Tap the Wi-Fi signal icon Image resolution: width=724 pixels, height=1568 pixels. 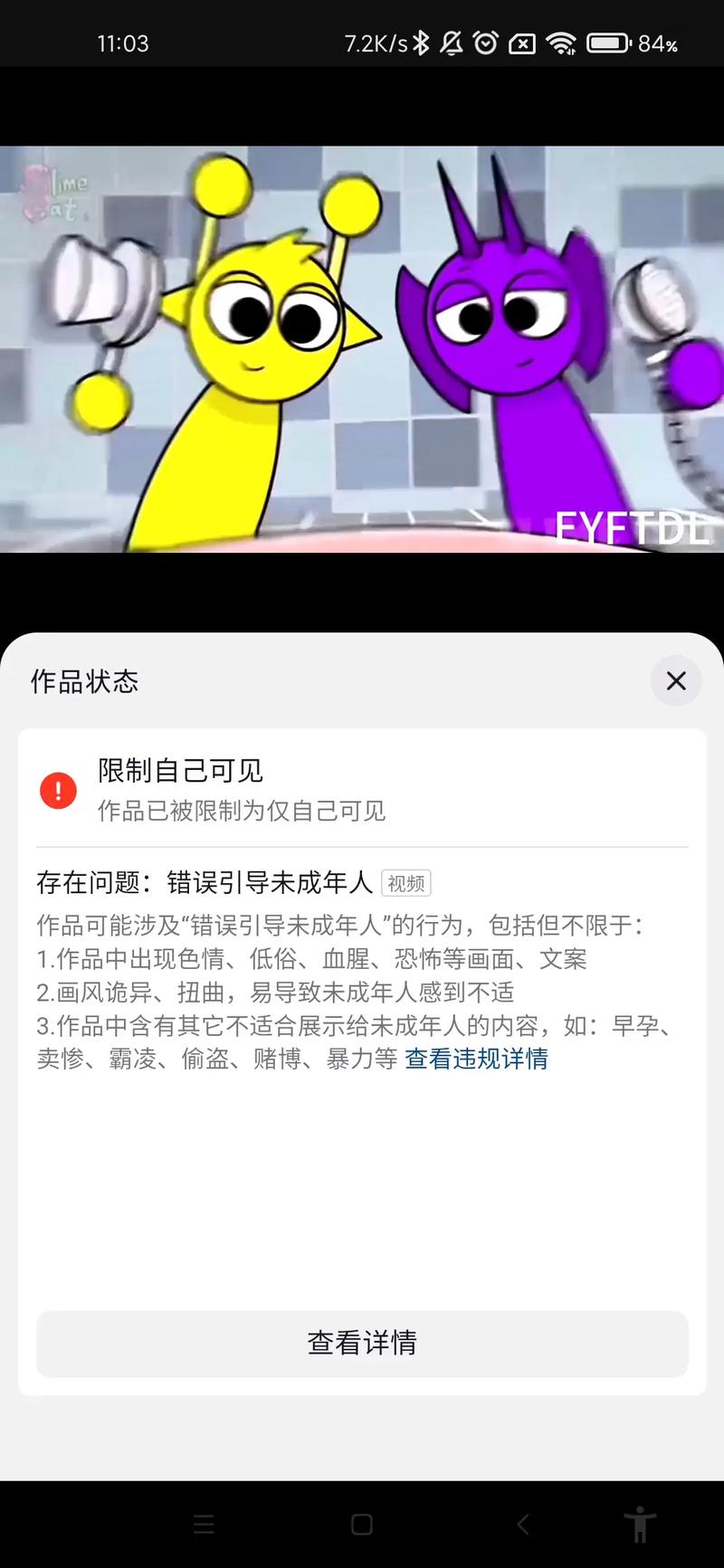(565, 43)
